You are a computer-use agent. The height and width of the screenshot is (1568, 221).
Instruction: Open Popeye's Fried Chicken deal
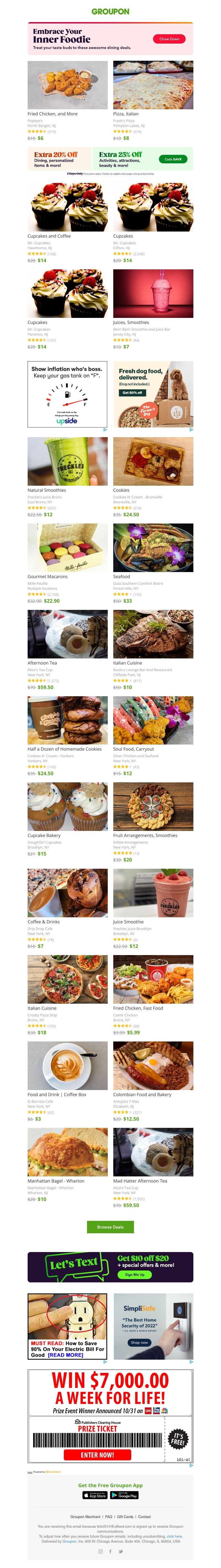[x=67, y=85]
